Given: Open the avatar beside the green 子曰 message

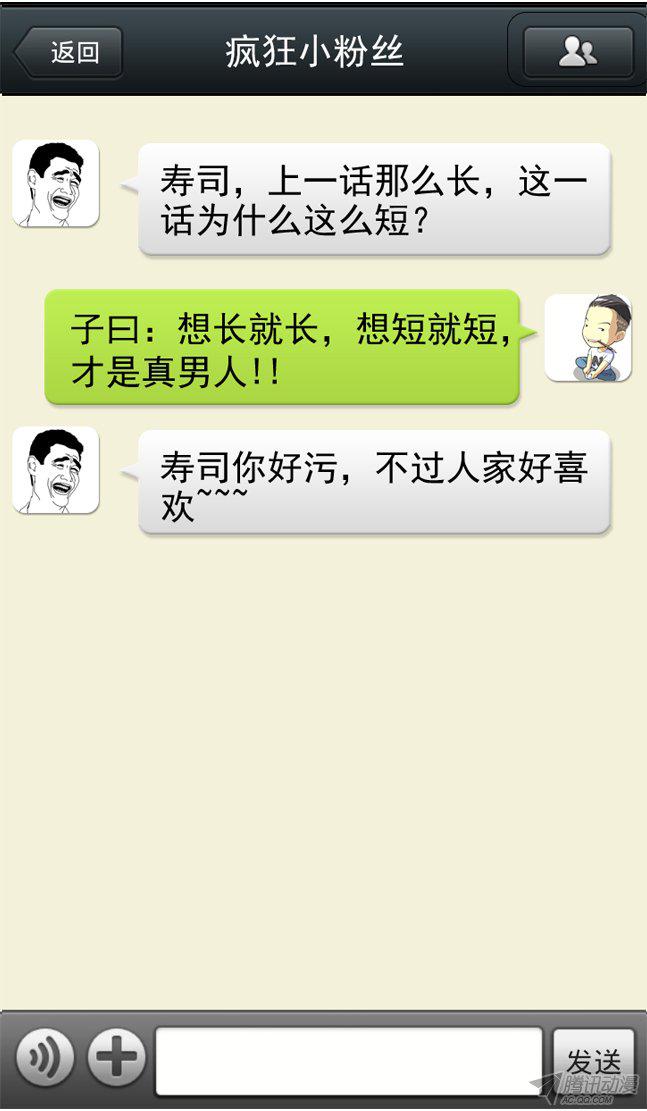Looking at the screenshot, I should (x=588, y=338).
